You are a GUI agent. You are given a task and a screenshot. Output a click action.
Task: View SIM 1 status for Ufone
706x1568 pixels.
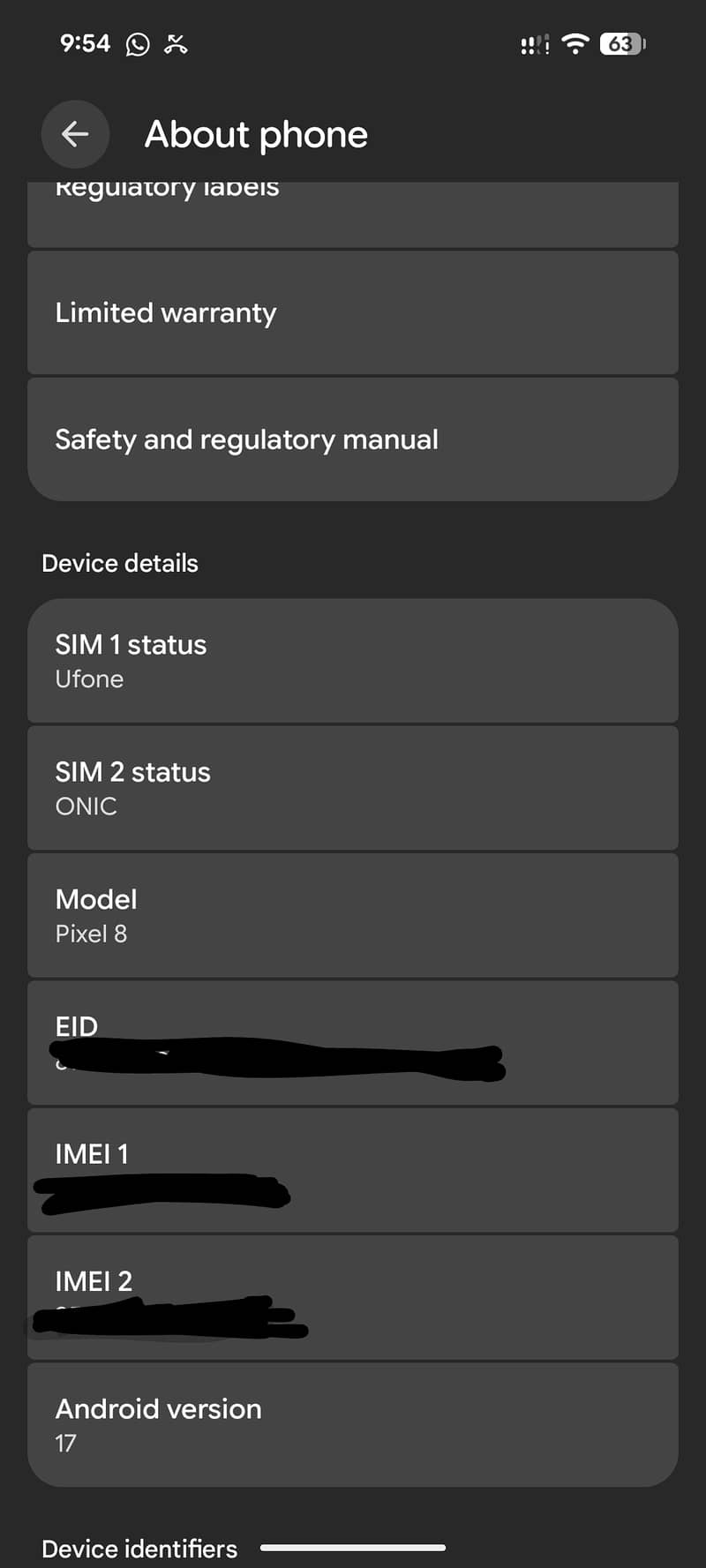pyautogui.click(x=353, y=661)
